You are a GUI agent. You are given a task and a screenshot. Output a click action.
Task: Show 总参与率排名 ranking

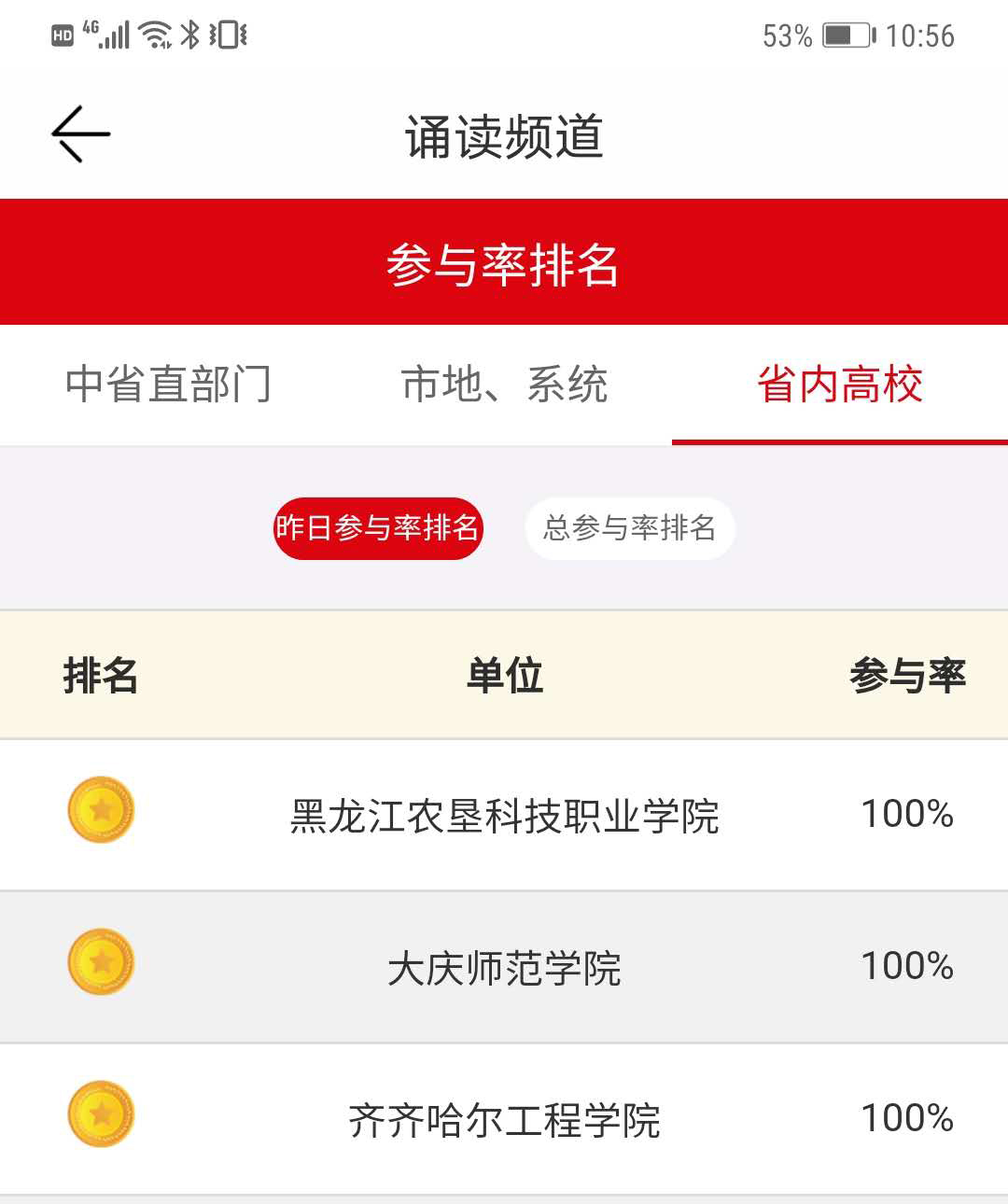coord(630,528)
